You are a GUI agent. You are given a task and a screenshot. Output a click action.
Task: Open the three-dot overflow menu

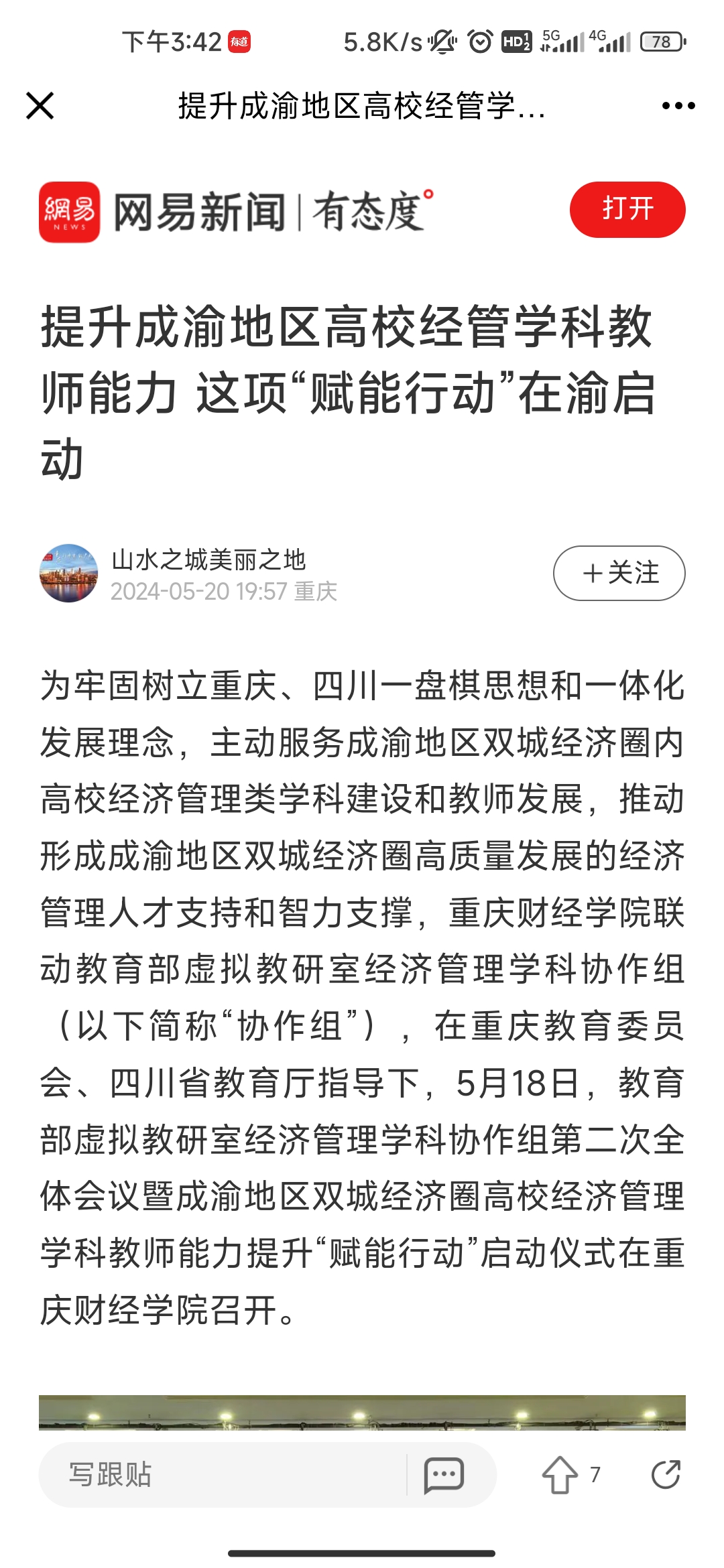click(x=678, y=106)
